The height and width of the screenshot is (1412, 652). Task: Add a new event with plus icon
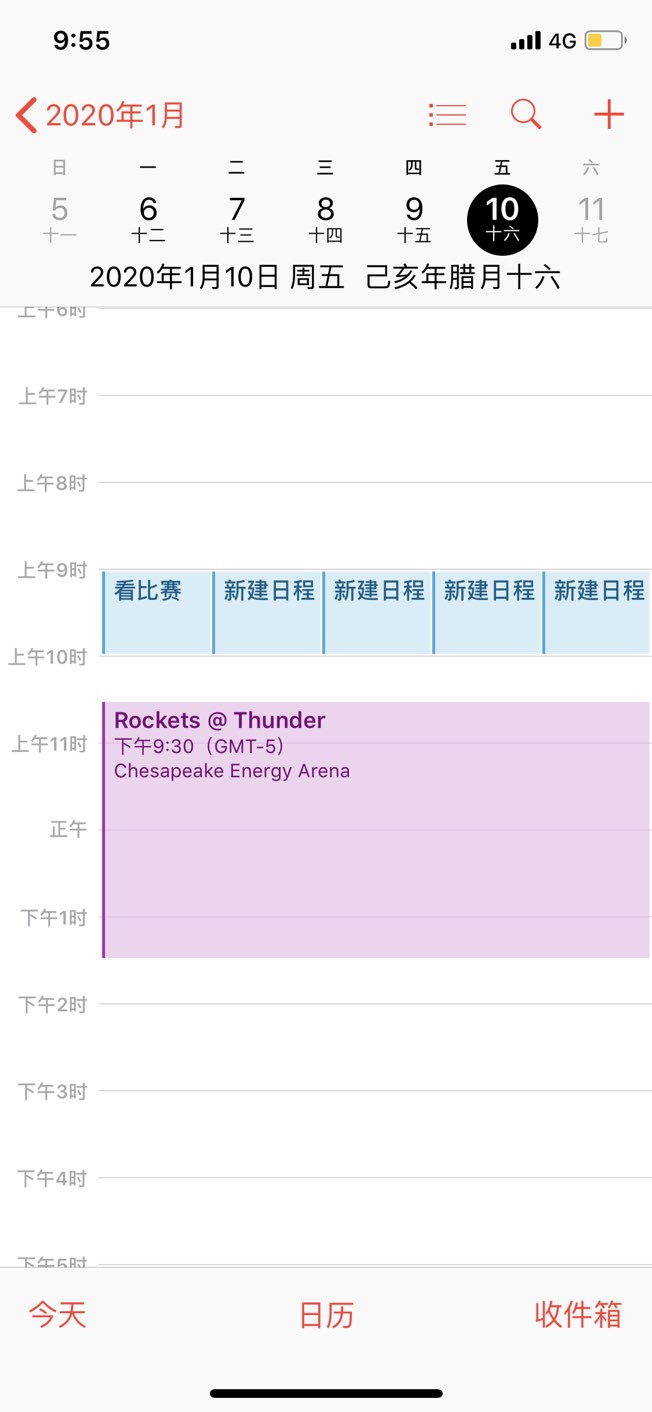coord(608,115)
